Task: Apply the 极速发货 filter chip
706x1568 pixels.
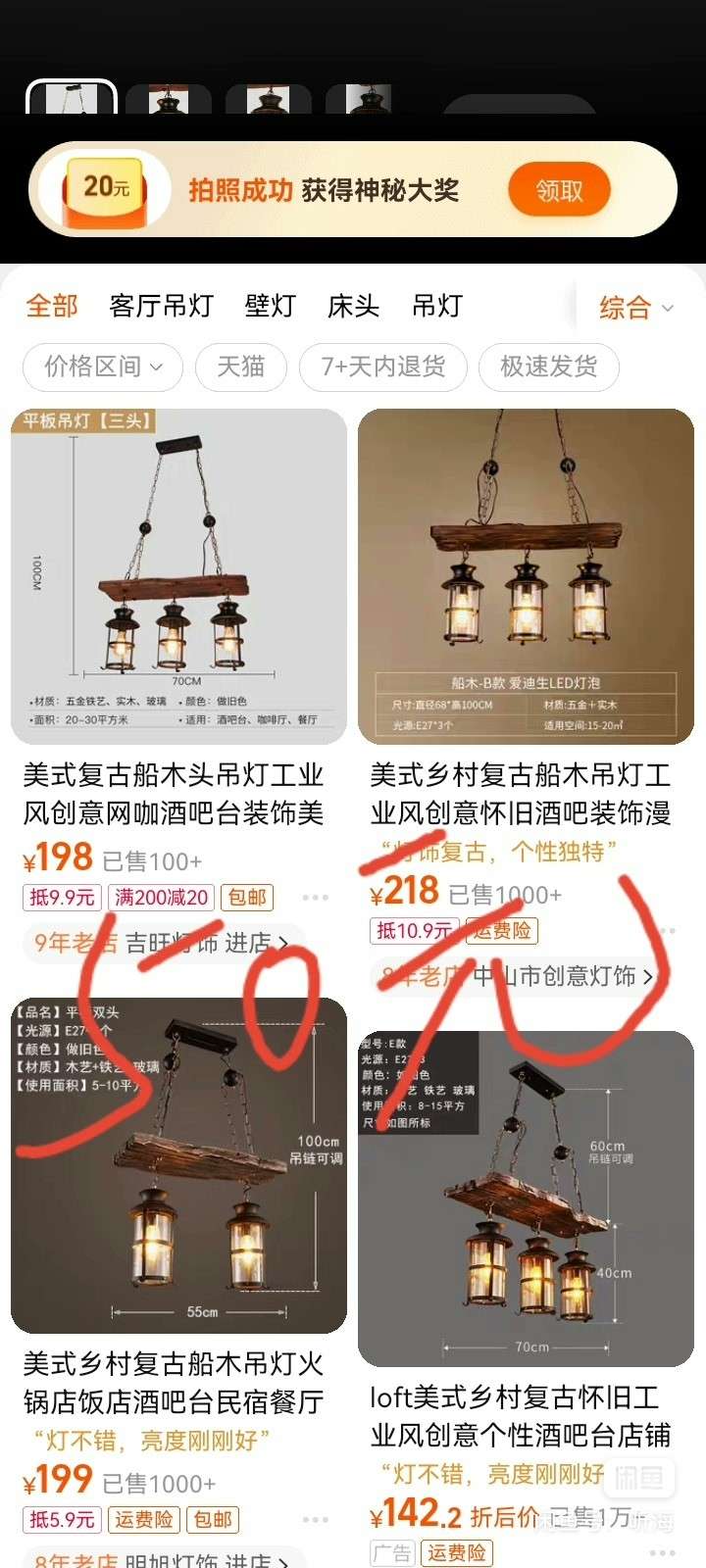Action: 548,367
